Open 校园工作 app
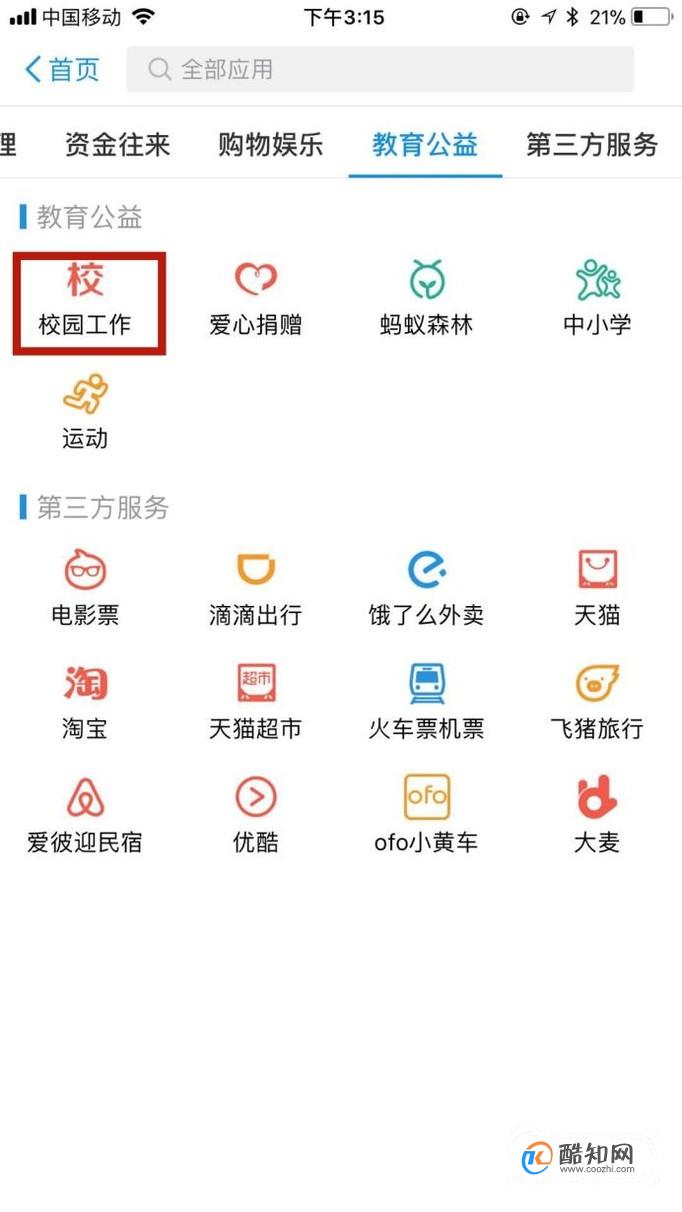The image size is (682, 1212). (85, 298)
